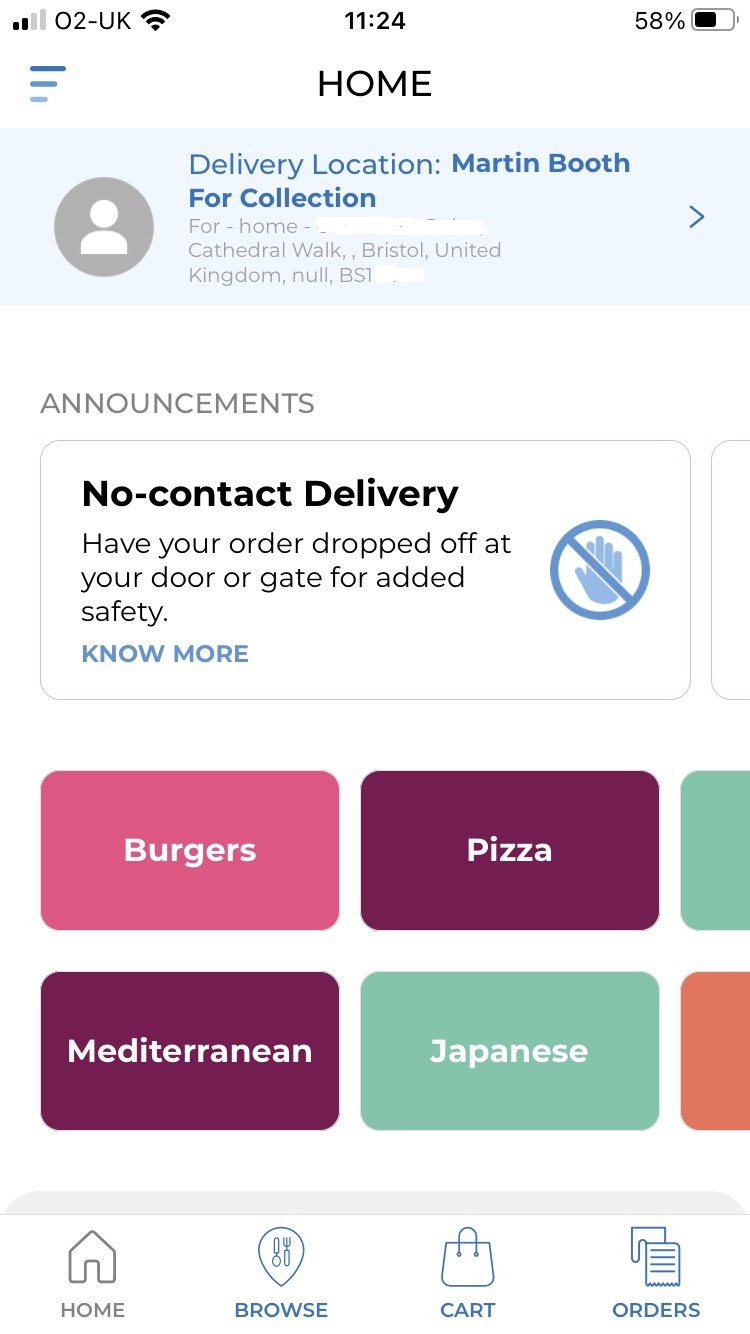The width and height of the screenshot is (750, 1334).
Task: View the Orders tab
Action: [x=656, y=1275]
